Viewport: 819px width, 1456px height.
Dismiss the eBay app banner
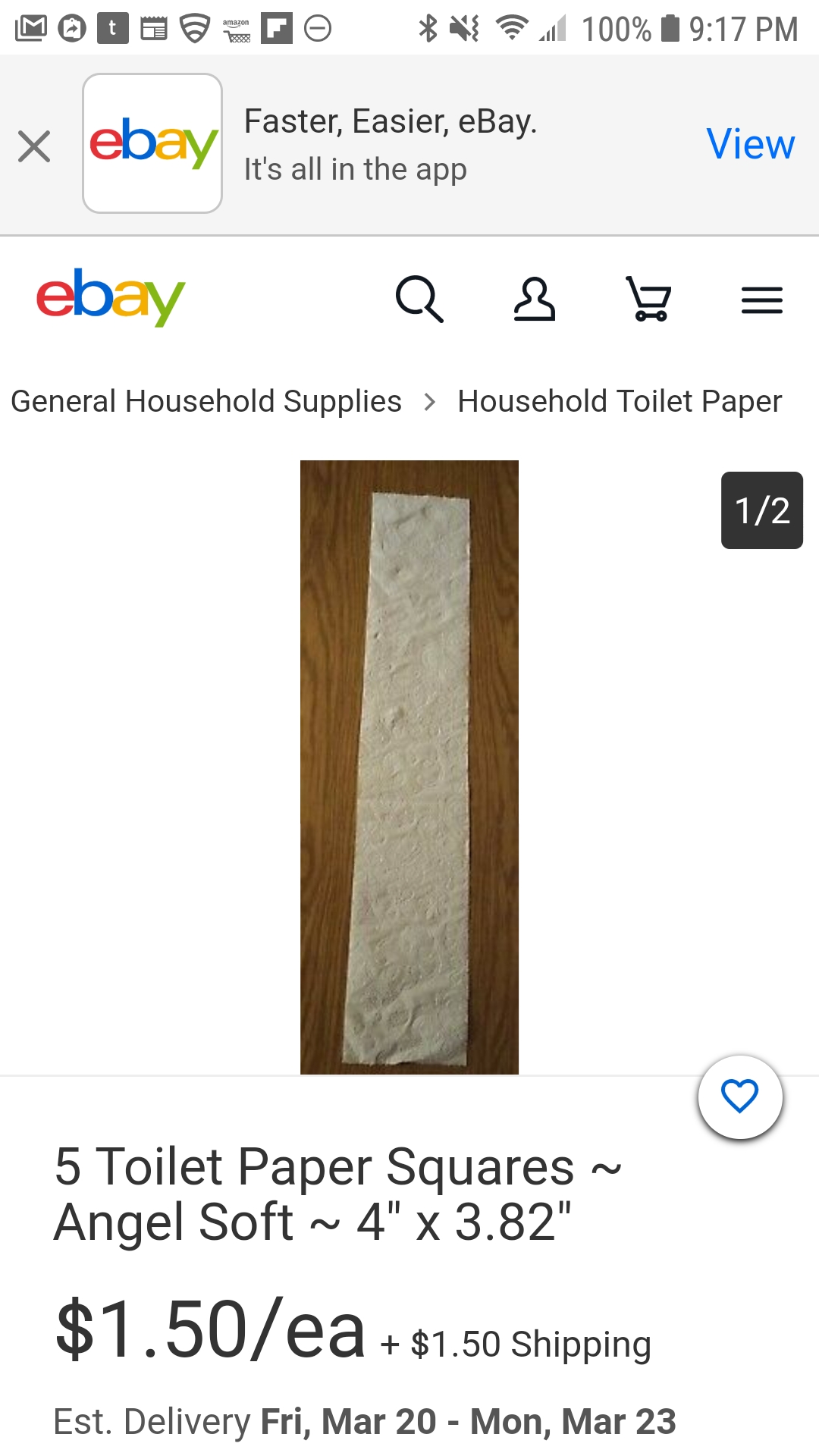coord(34,146)
